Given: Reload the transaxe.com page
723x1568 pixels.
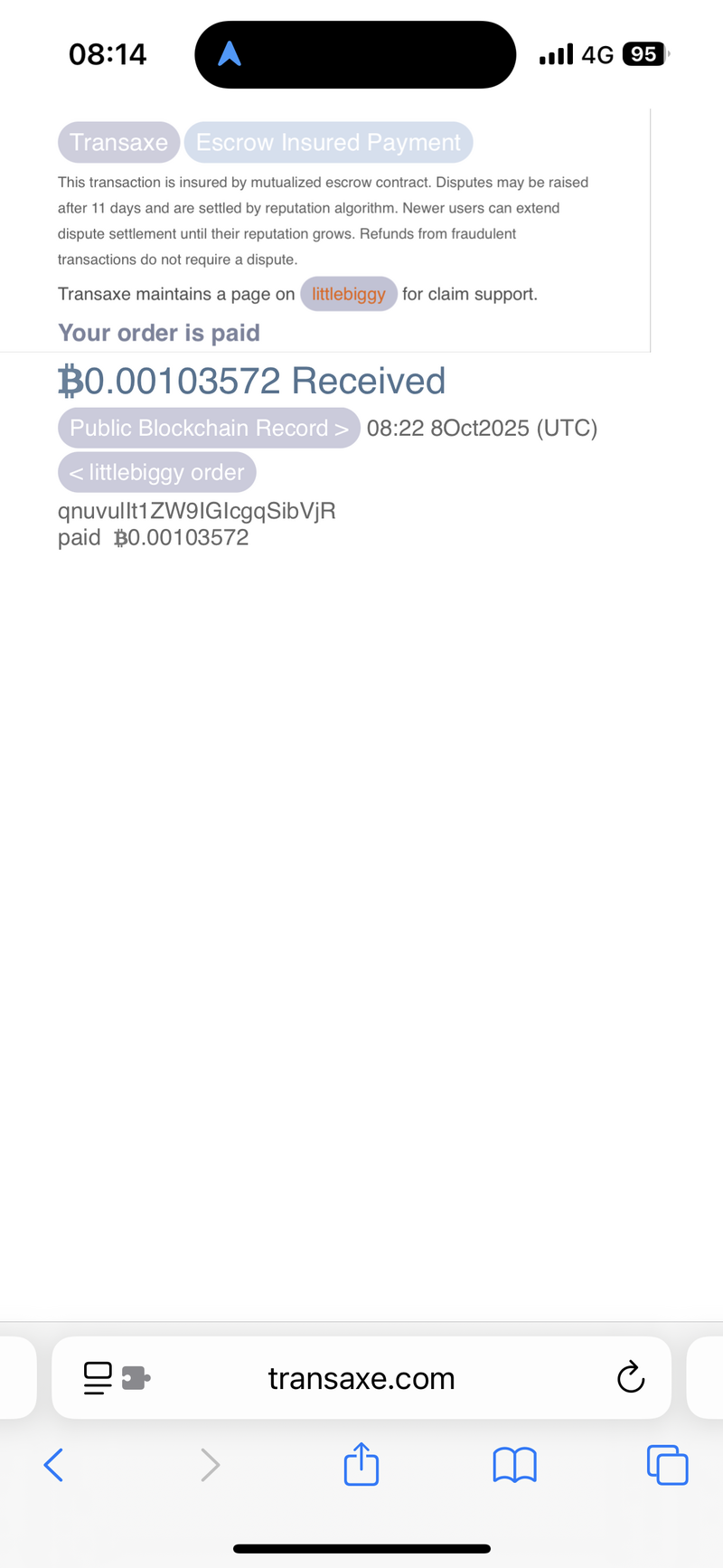Looking at the screenshot, I should (x=630, y=1377).
